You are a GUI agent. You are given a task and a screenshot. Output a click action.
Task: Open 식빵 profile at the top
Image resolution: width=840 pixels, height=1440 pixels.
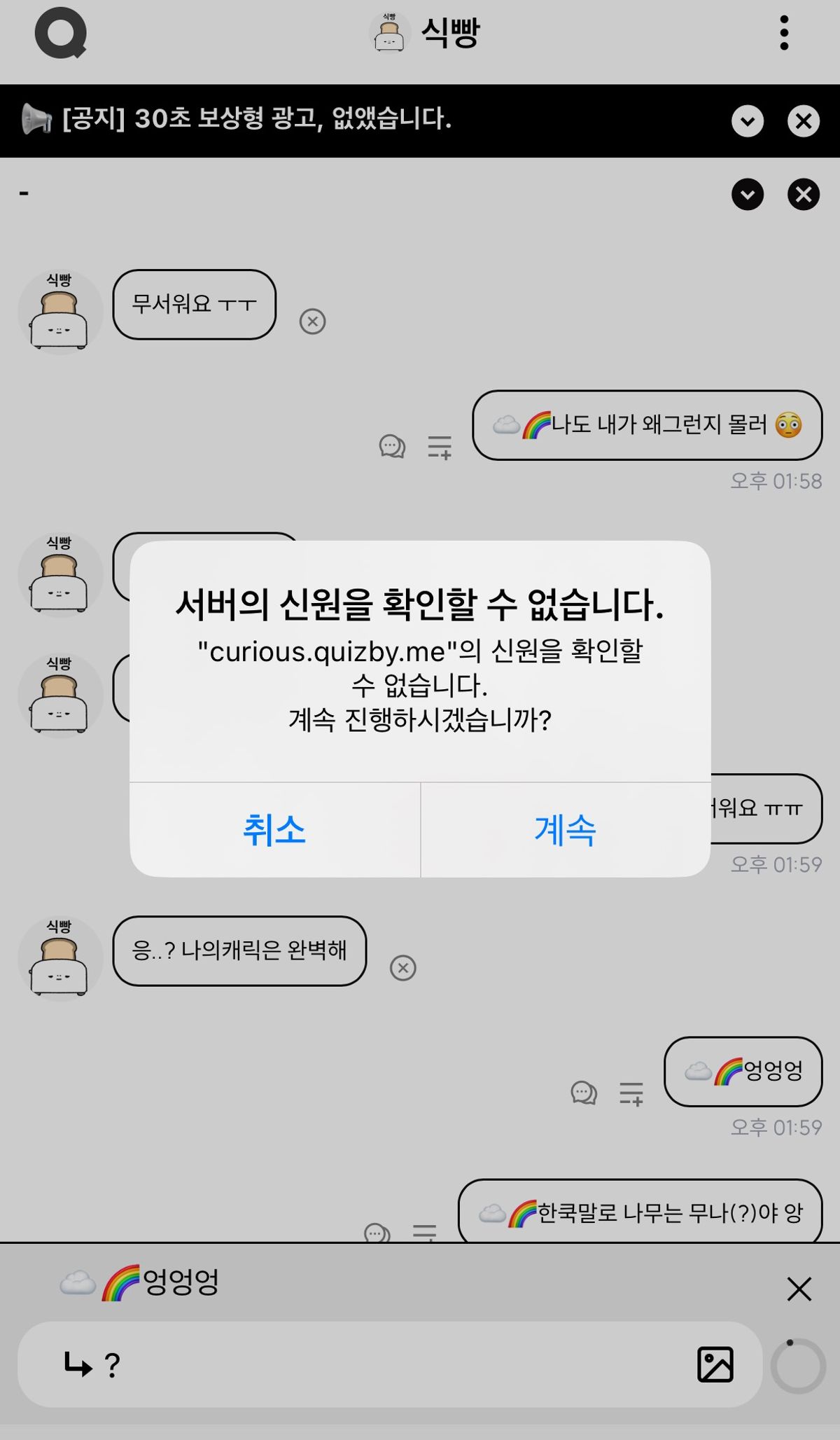point(425,33)
